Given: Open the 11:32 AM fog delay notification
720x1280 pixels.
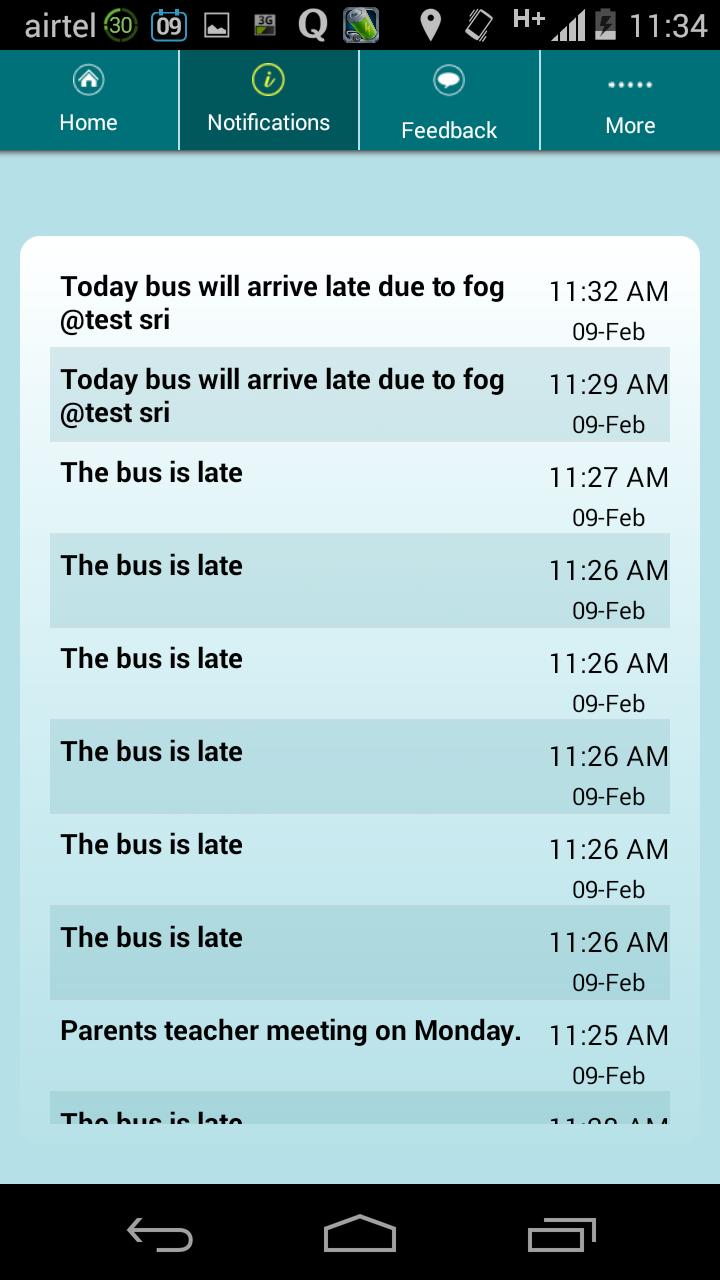Looking at the screenshot, I should pyautogui.click(x=359, y=303).
